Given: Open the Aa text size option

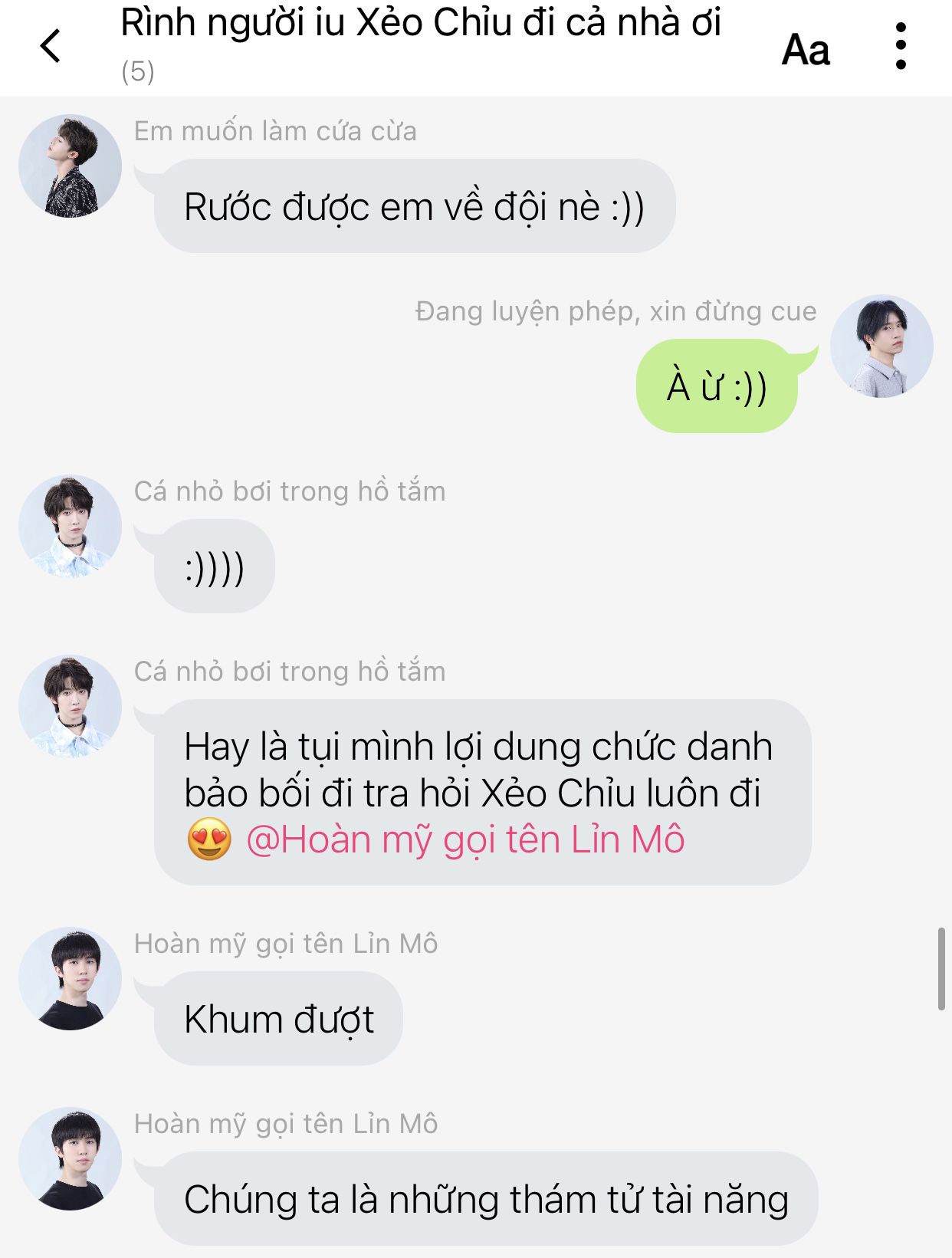Looking at the screenshot, I should click(805, 51).
